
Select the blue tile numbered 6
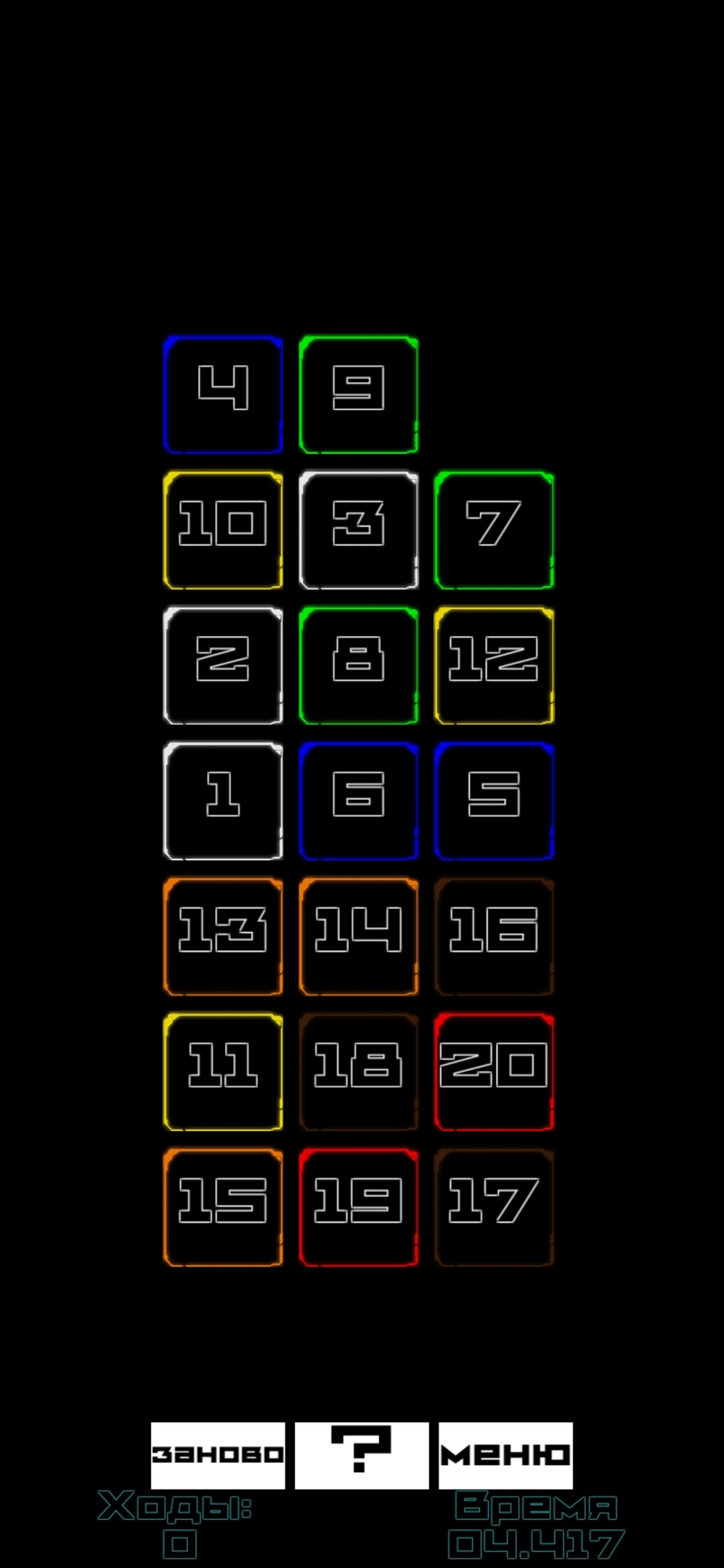(359, 801)
